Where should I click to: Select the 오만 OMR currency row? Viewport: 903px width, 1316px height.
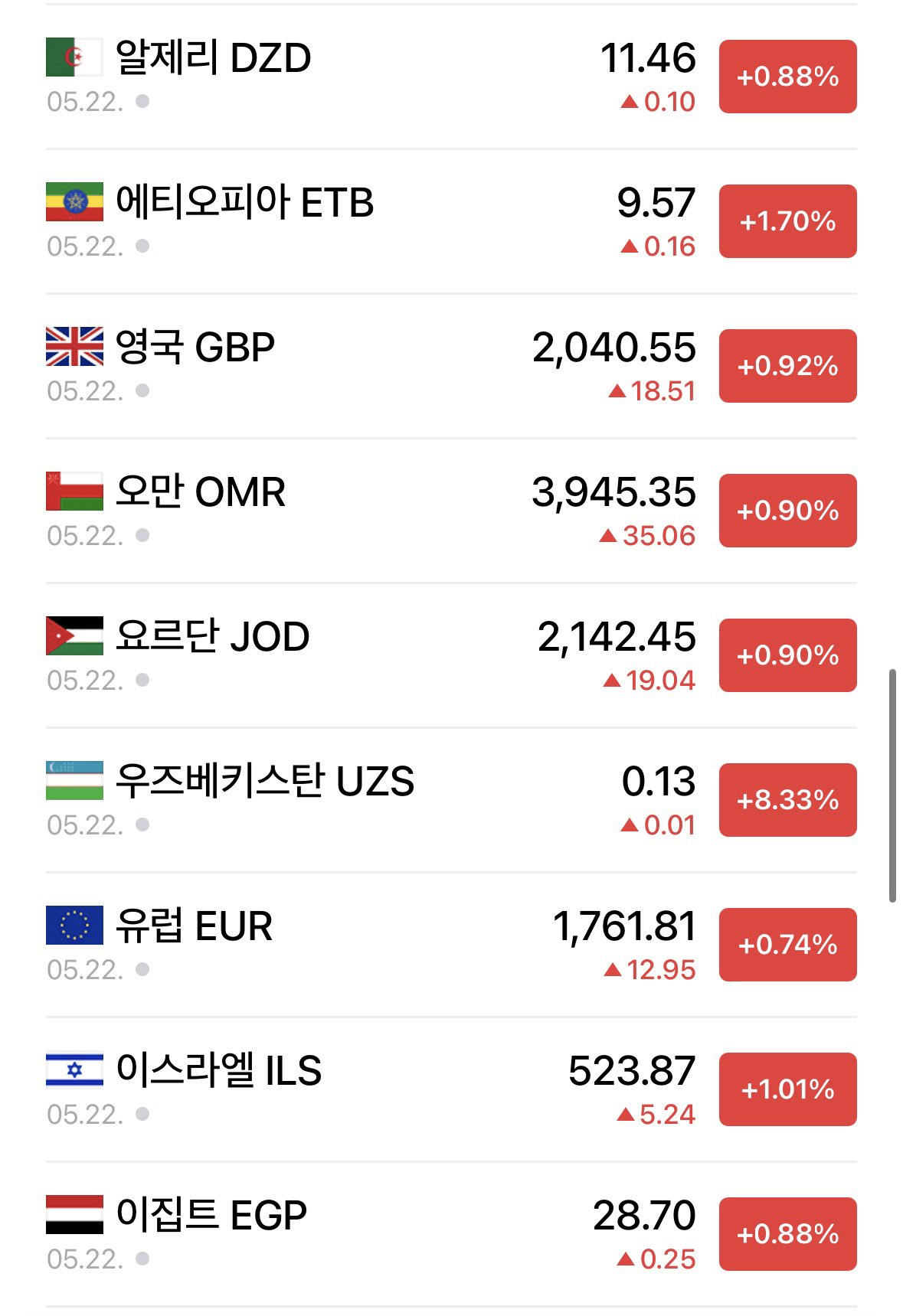click(451, 511)
